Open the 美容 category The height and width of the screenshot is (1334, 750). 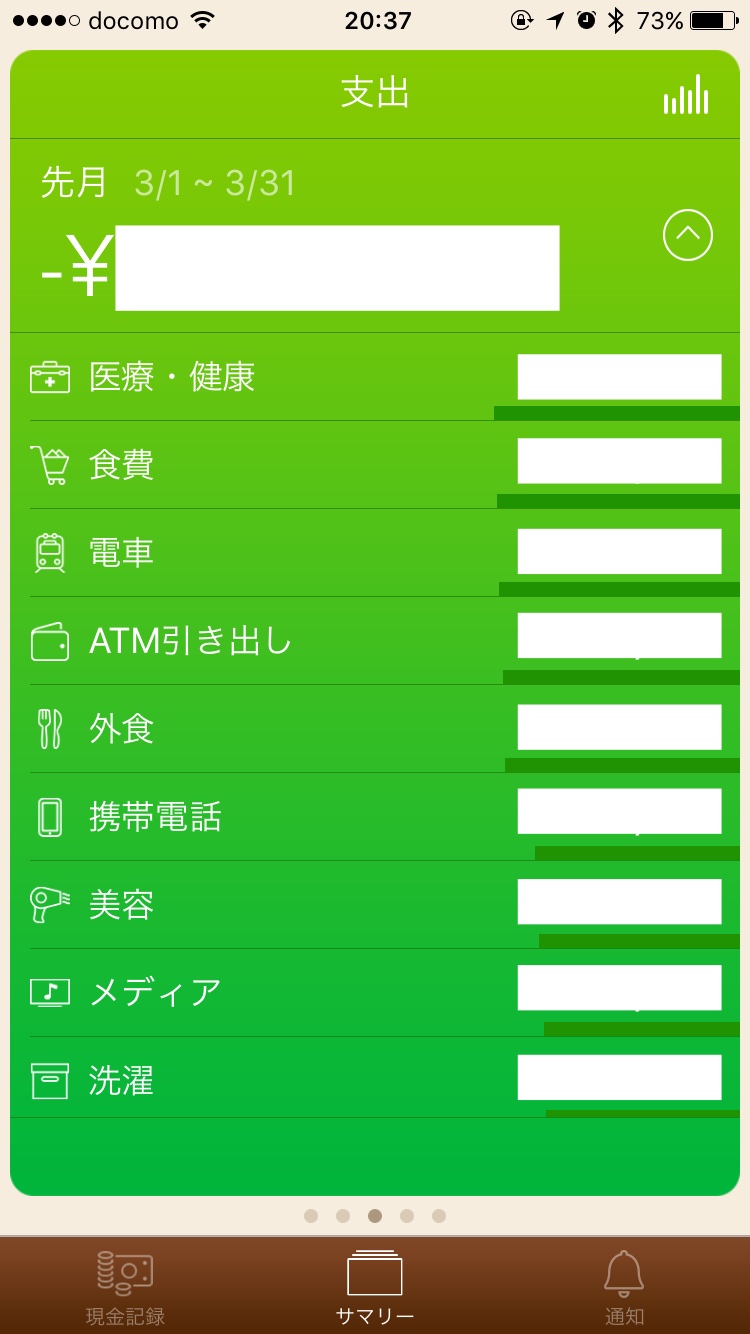375,905
